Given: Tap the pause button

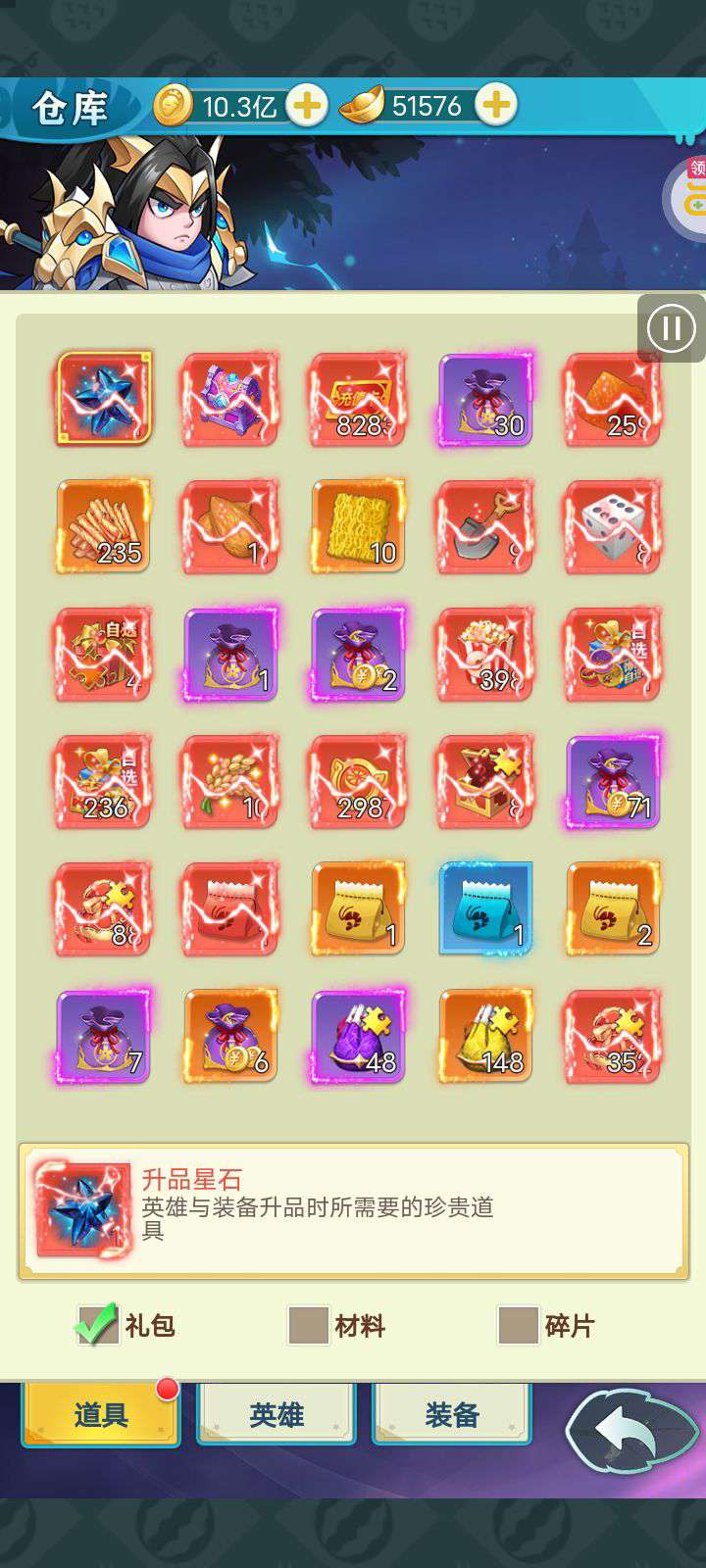Looking at the screenshot, I should coord(672,327).
